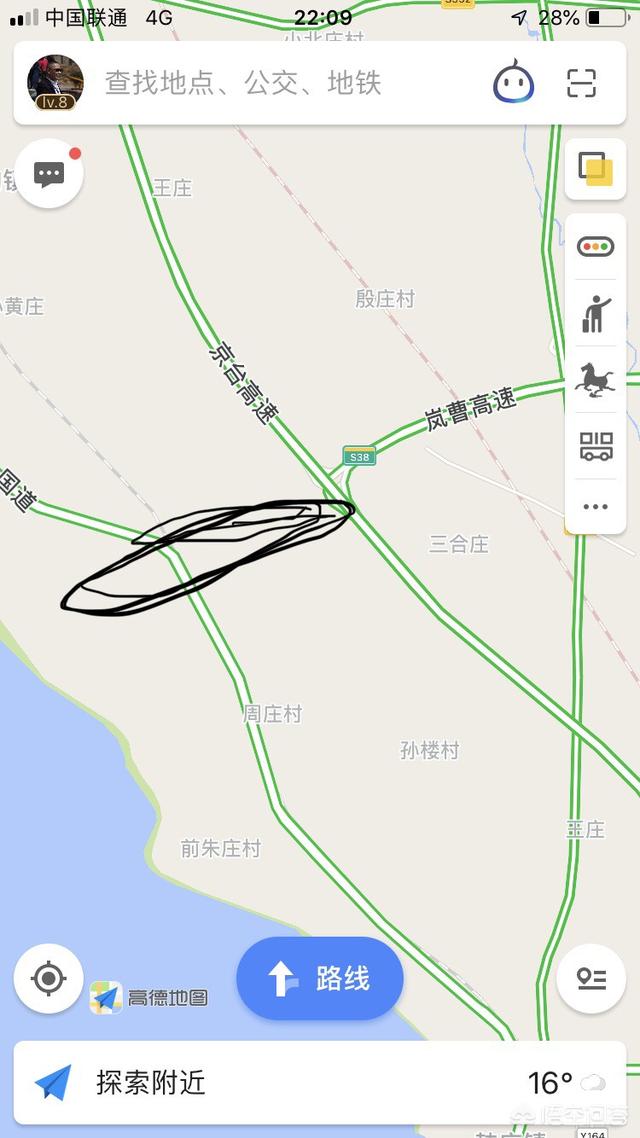This screenshot has height=1138, width=640.
Task: Open the saved places list icon
Action: tap(591, 978)
